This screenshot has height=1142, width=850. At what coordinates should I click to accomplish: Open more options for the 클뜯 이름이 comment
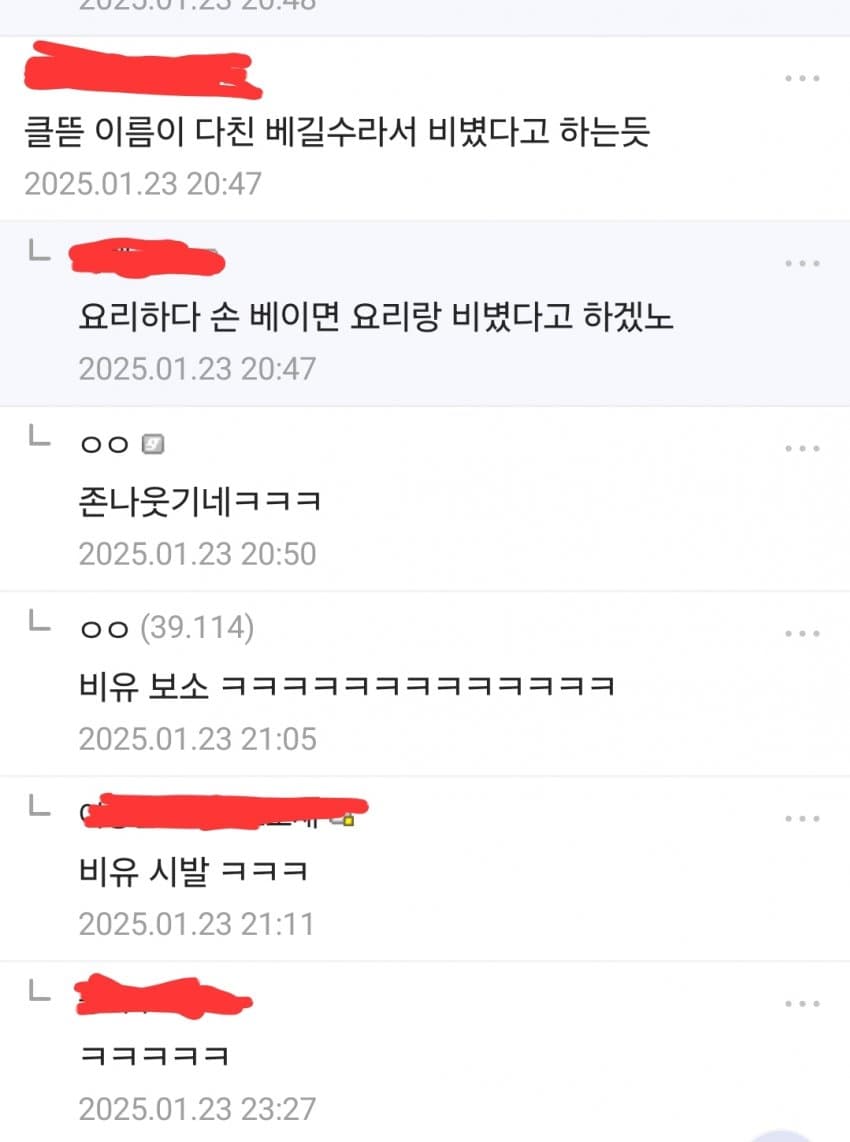coord(802,79)
